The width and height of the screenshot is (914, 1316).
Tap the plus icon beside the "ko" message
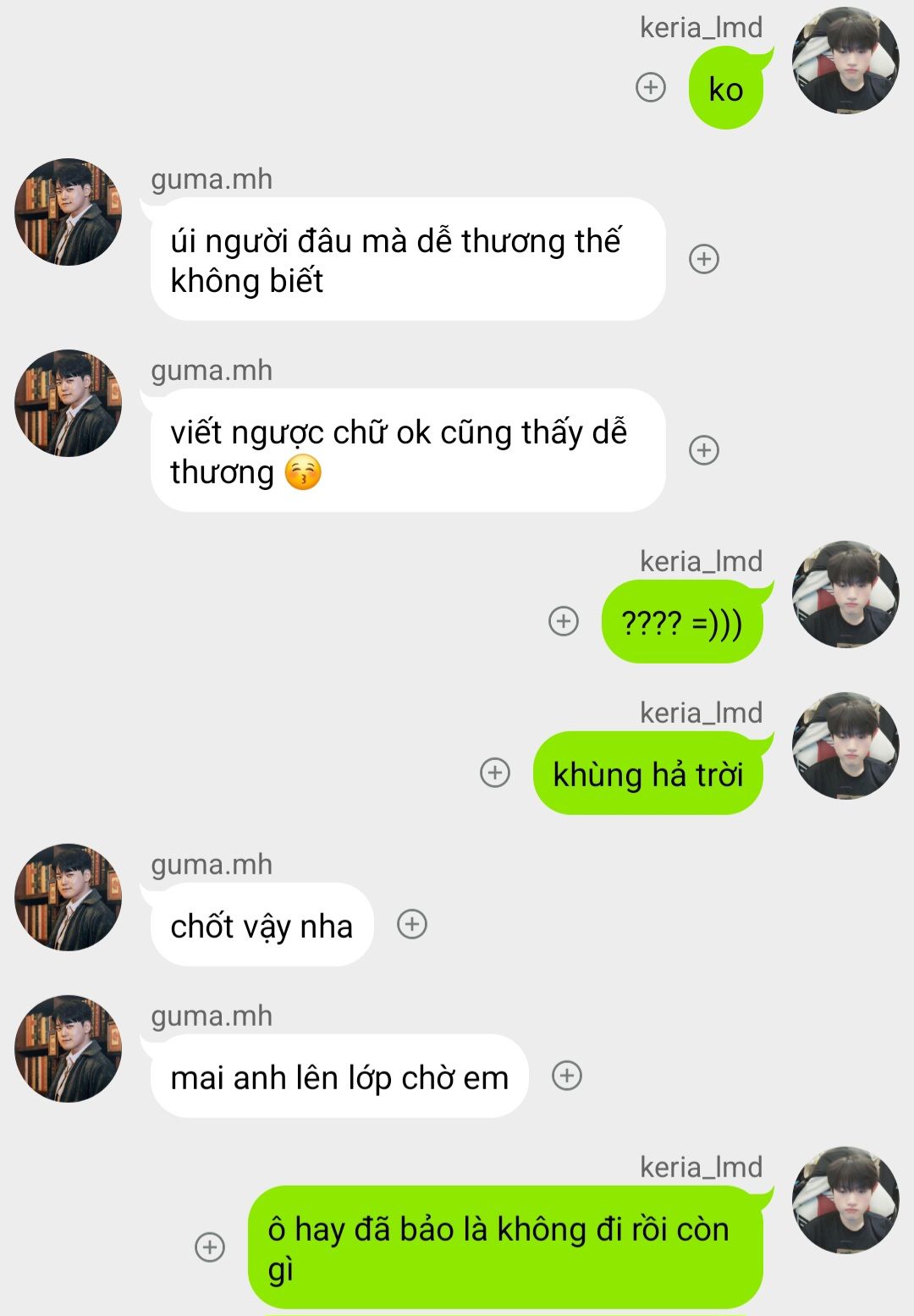[x=650, y=87]
